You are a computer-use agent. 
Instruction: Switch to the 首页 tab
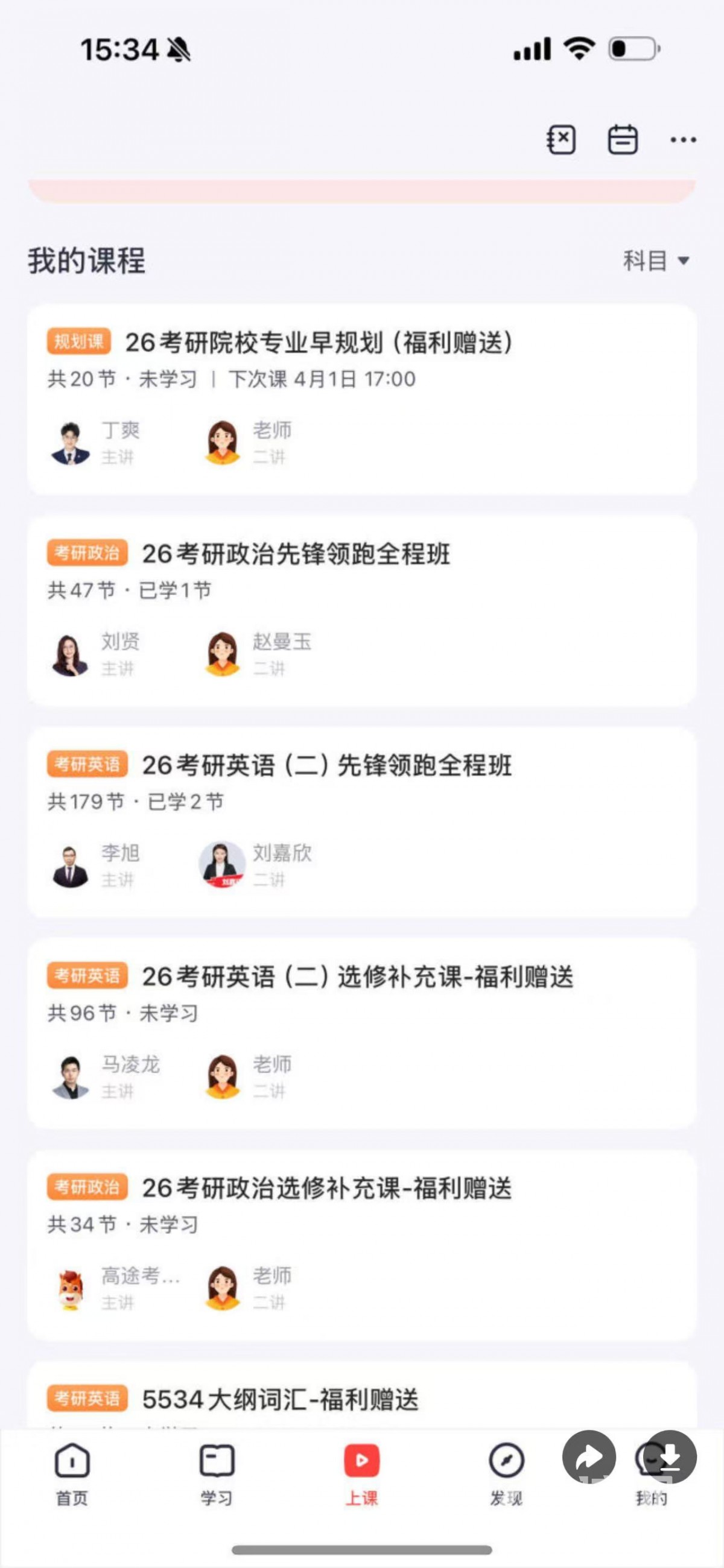pyautogui.click(x=72, y=1474)
